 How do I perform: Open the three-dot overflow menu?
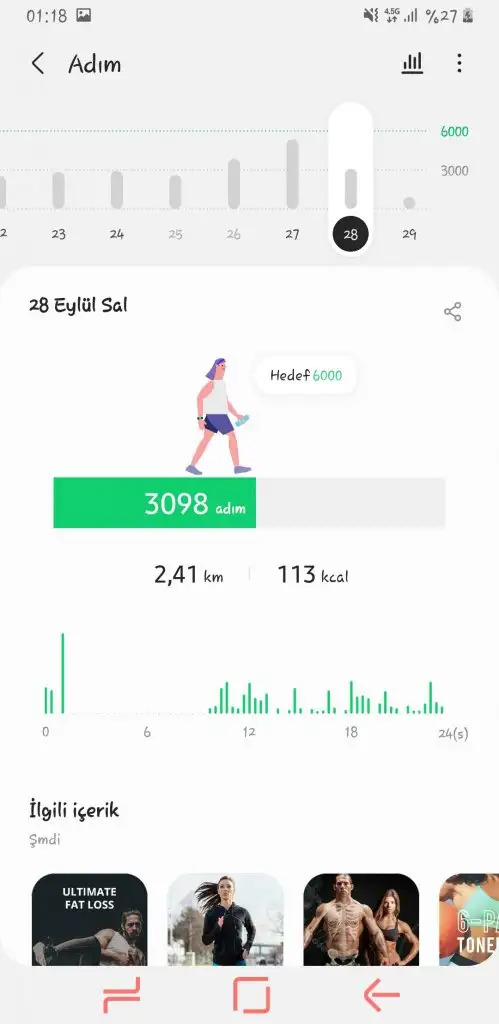coord(459,63)
